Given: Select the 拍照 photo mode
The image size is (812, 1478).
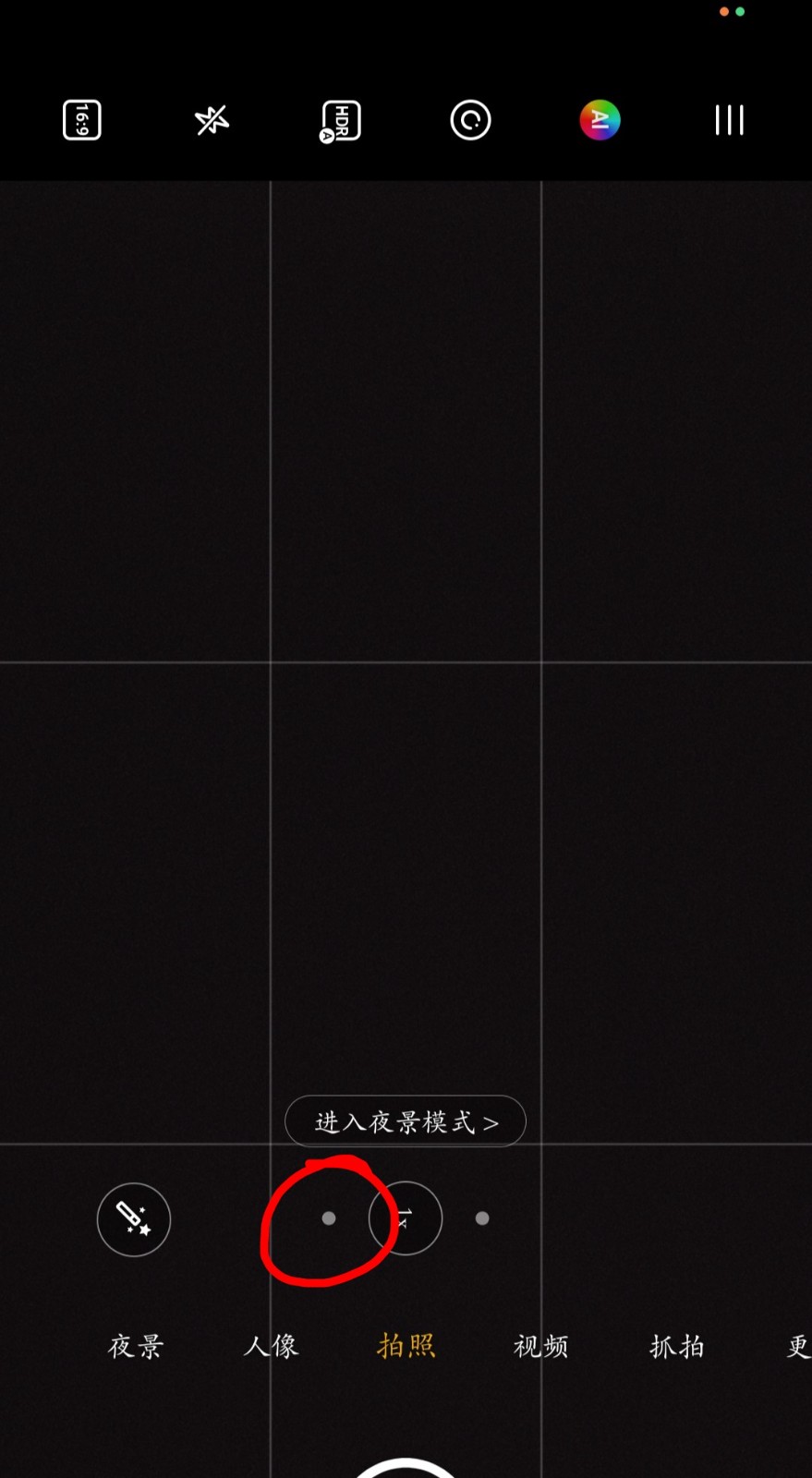Looking at the screenshot, I should [x=406, y=1346].
